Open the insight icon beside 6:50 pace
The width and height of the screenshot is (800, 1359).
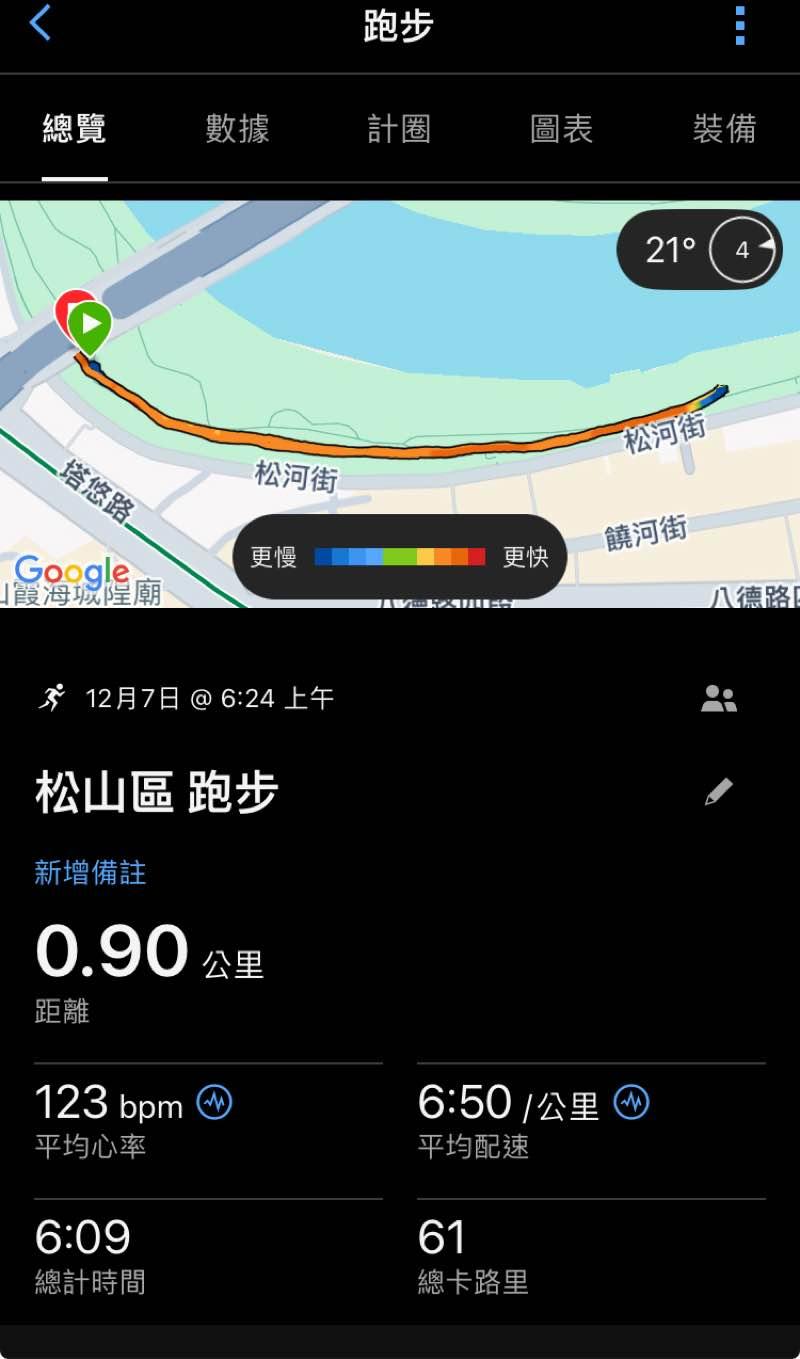631,1103
